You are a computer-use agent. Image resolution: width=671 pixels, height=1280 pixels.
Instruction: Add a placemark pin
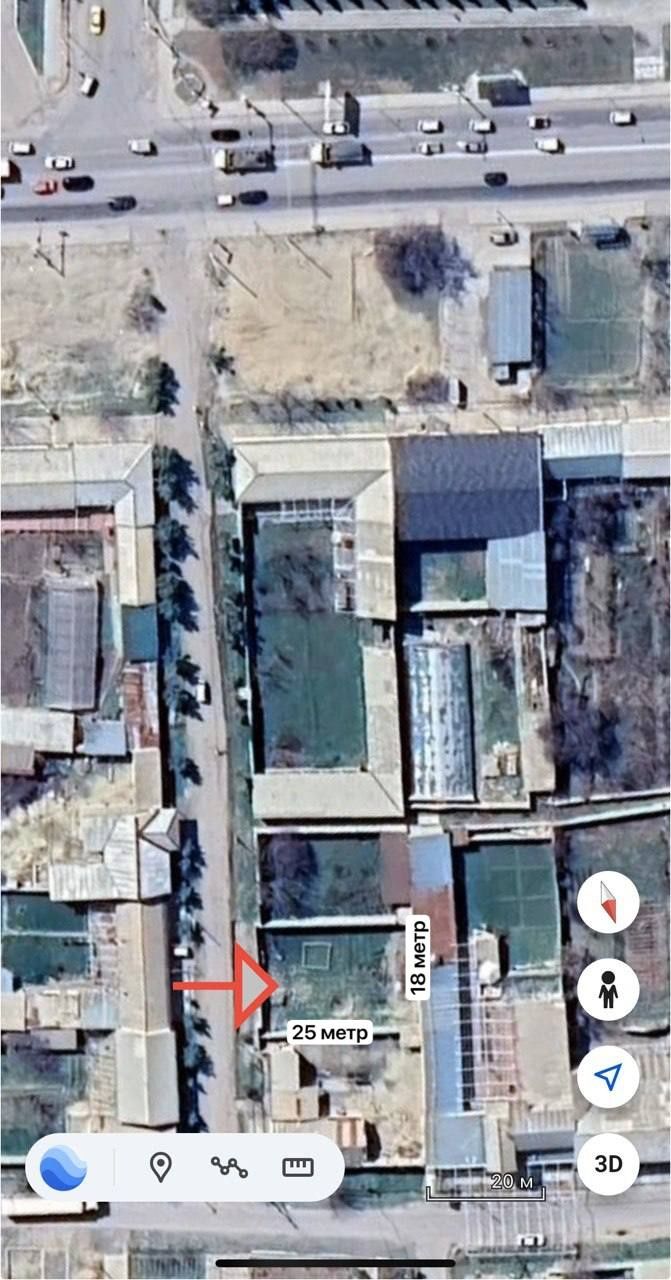(161, 1166)
